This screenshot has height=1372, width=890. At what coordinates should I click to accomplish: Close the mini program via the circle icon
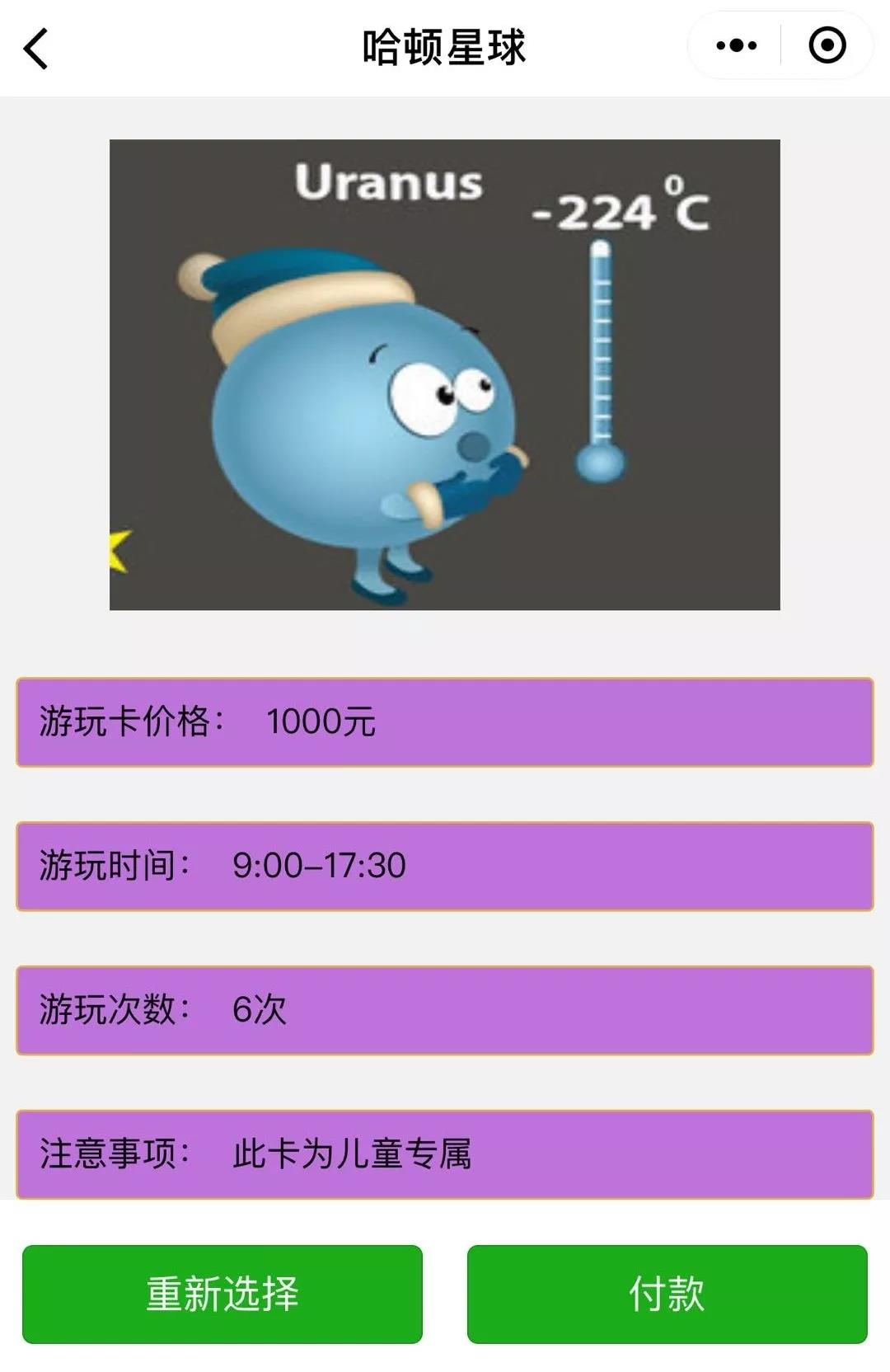(827, 45)
